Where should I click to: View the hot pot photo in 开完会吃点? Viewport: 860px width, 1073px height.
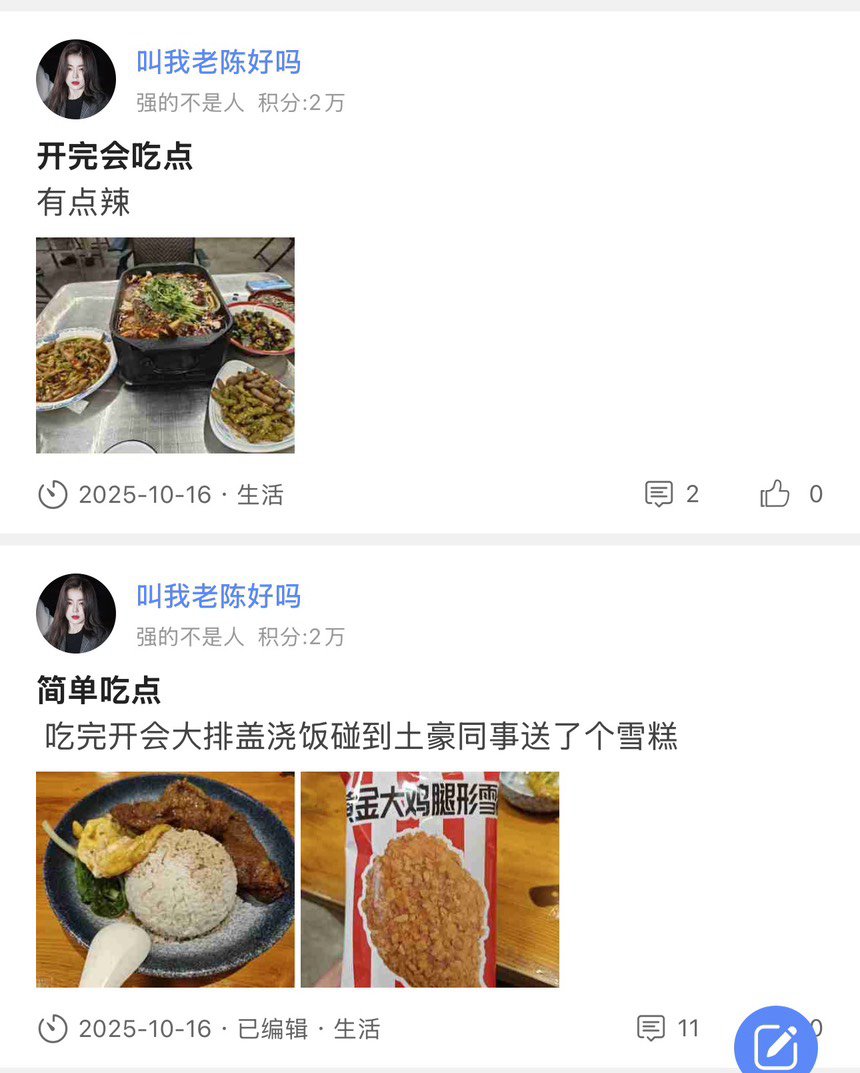point(165,345)
